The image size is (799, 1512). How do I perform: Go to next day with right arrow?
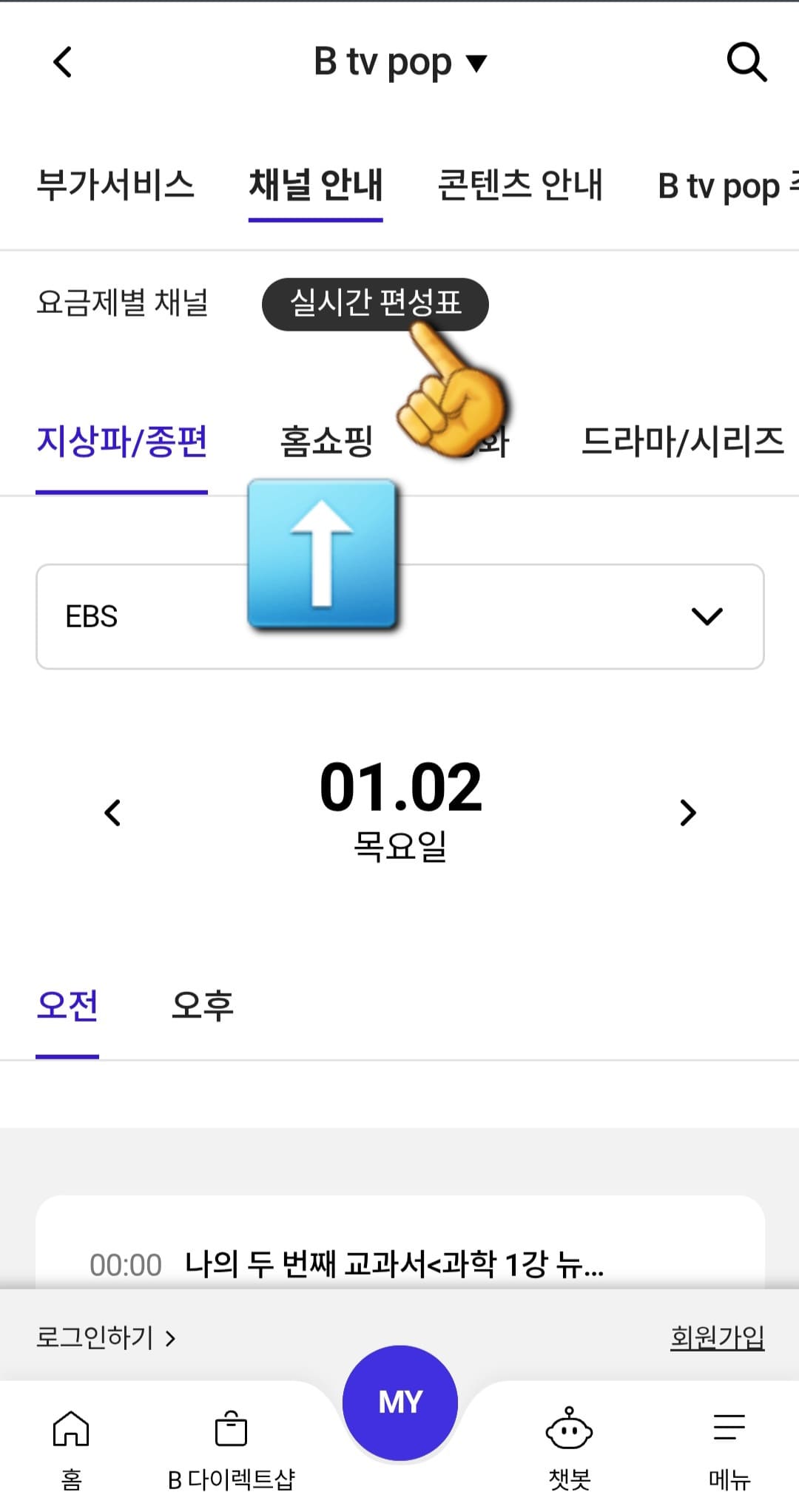687,811
